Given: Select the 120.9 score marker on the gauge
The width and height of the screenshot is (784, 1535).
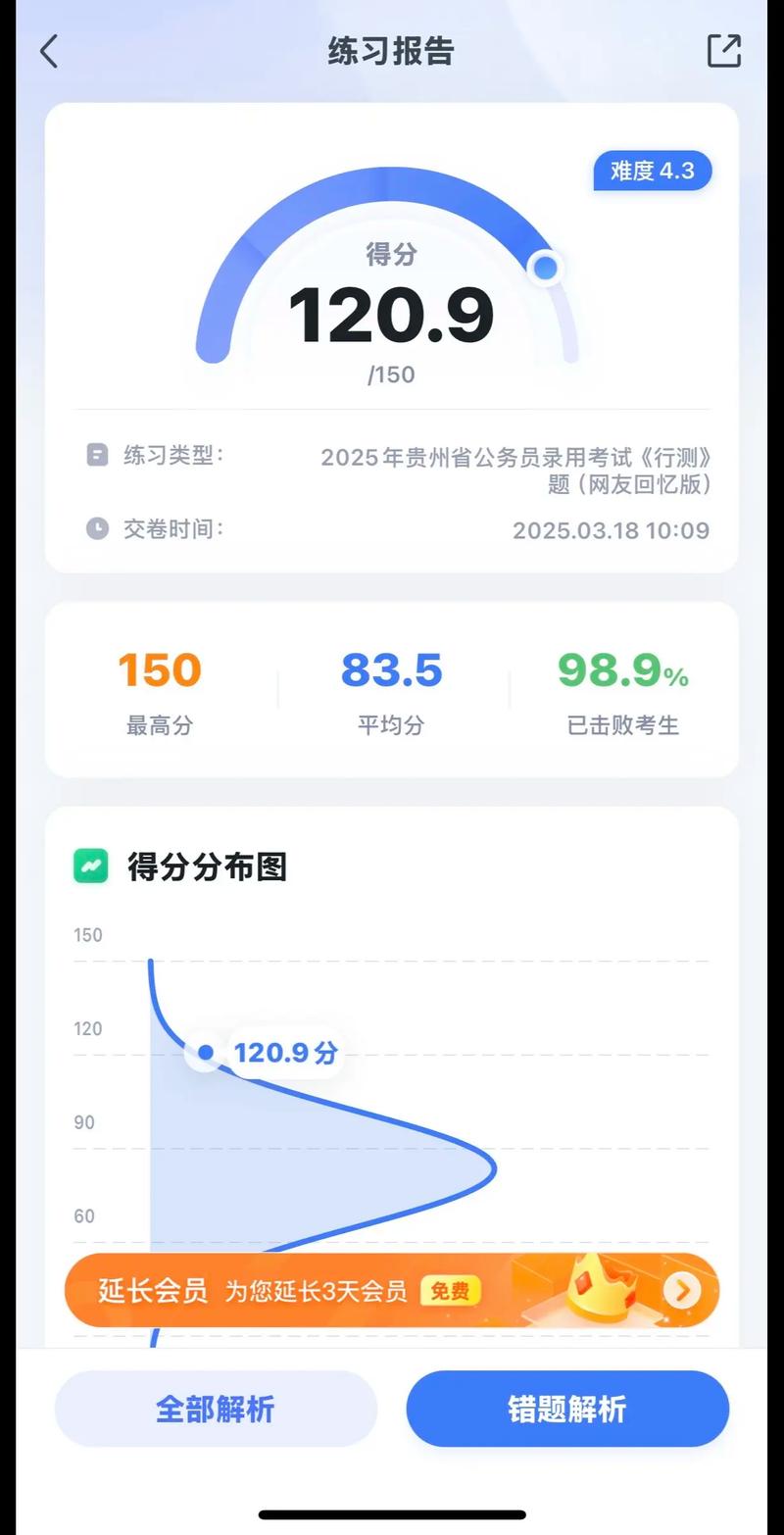Looking at the screenshot, I should coord(545,267).
